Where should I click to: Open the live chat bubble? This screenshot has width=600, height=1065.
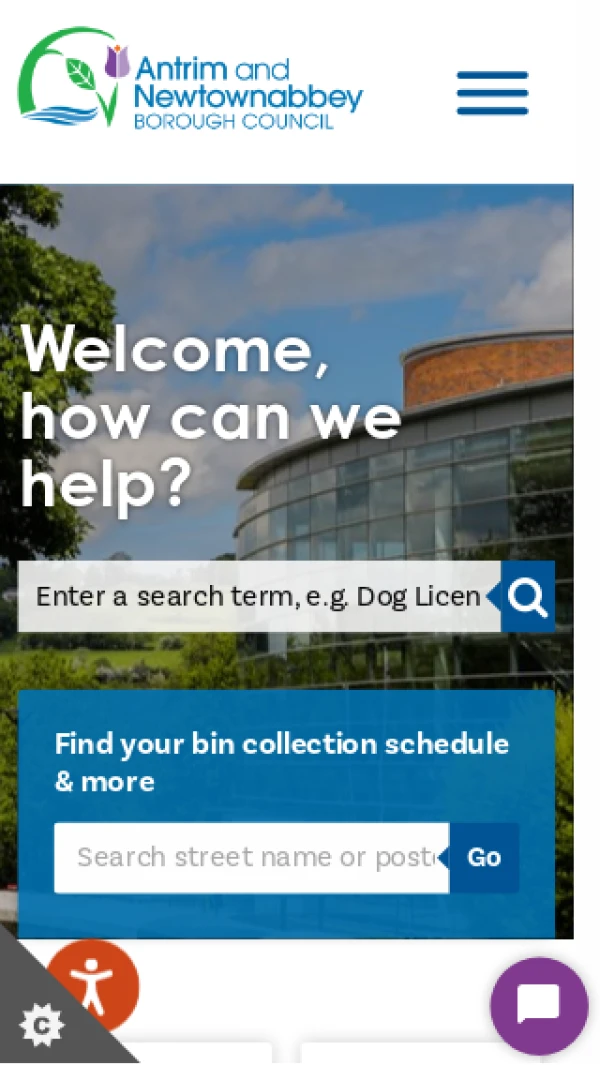(x=539, y=1006)
